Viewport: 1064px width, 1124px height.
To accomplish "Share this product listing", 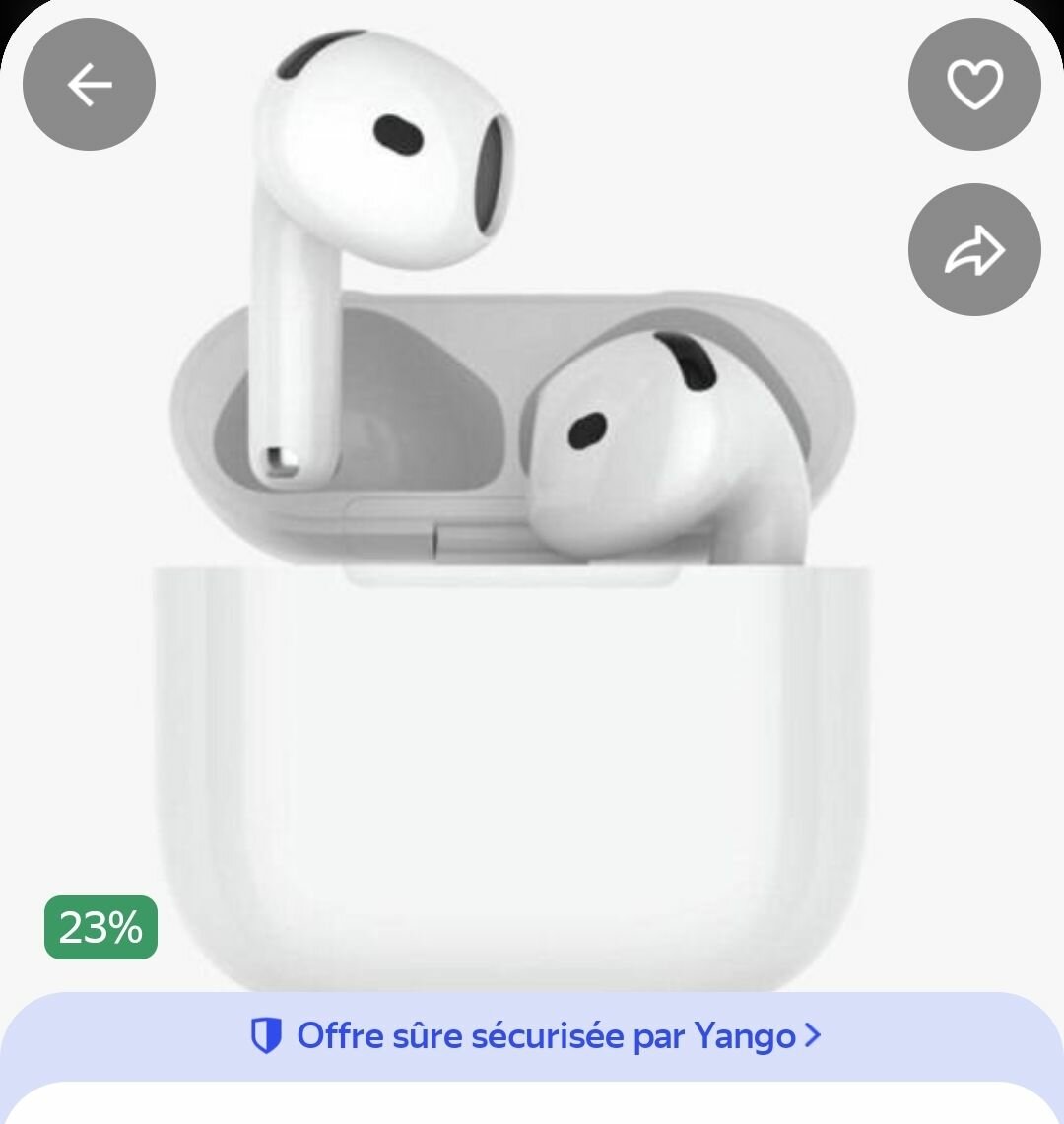I will click(x=974, y=250).
